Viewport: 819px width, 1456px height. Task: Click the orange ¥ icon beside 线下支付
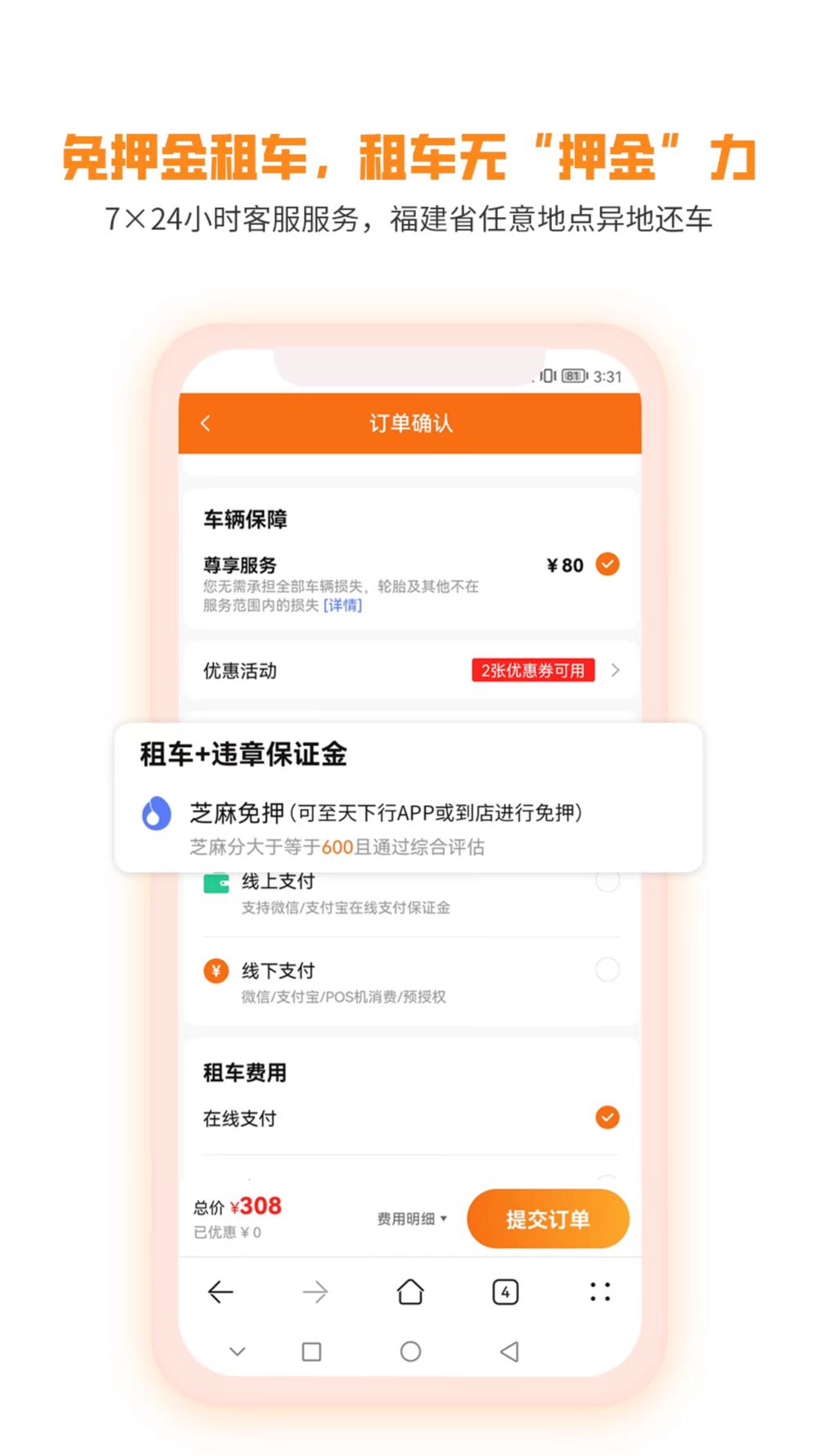click(x=216, y=970)
